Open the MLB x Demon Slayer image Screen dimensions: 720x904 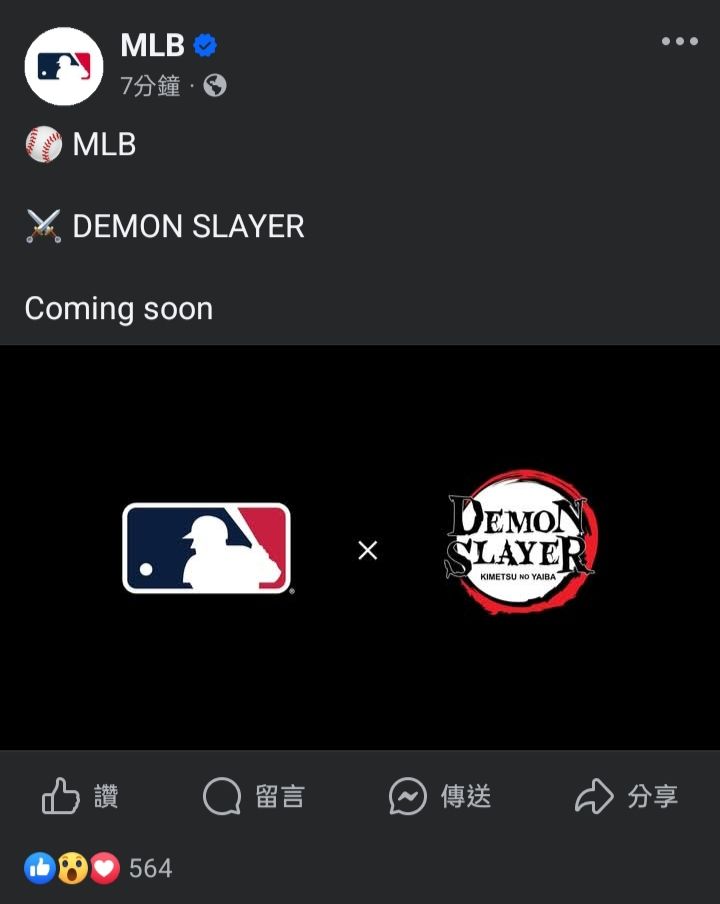pos(360,548)
